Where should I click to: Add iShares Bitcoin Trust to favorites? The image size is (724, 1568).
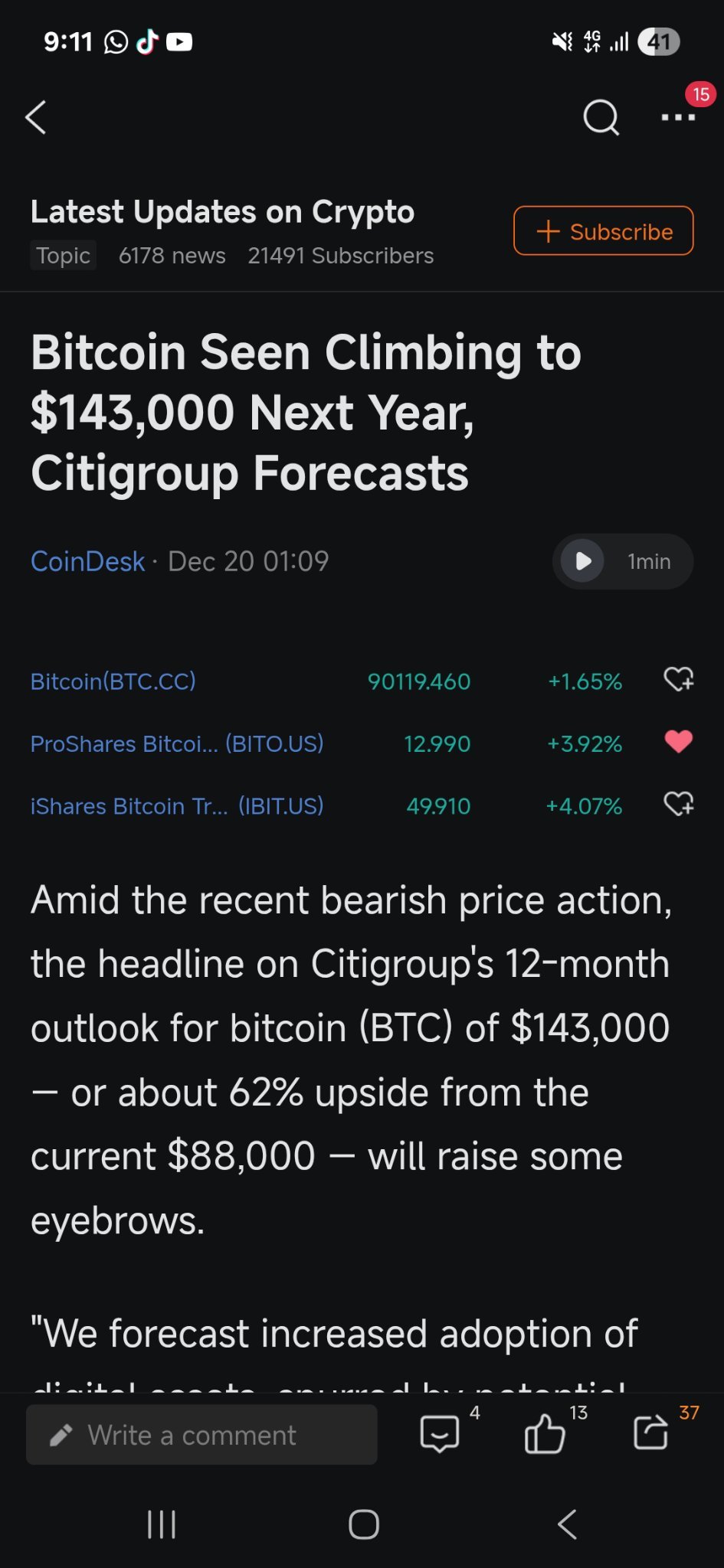coord(677,803)
